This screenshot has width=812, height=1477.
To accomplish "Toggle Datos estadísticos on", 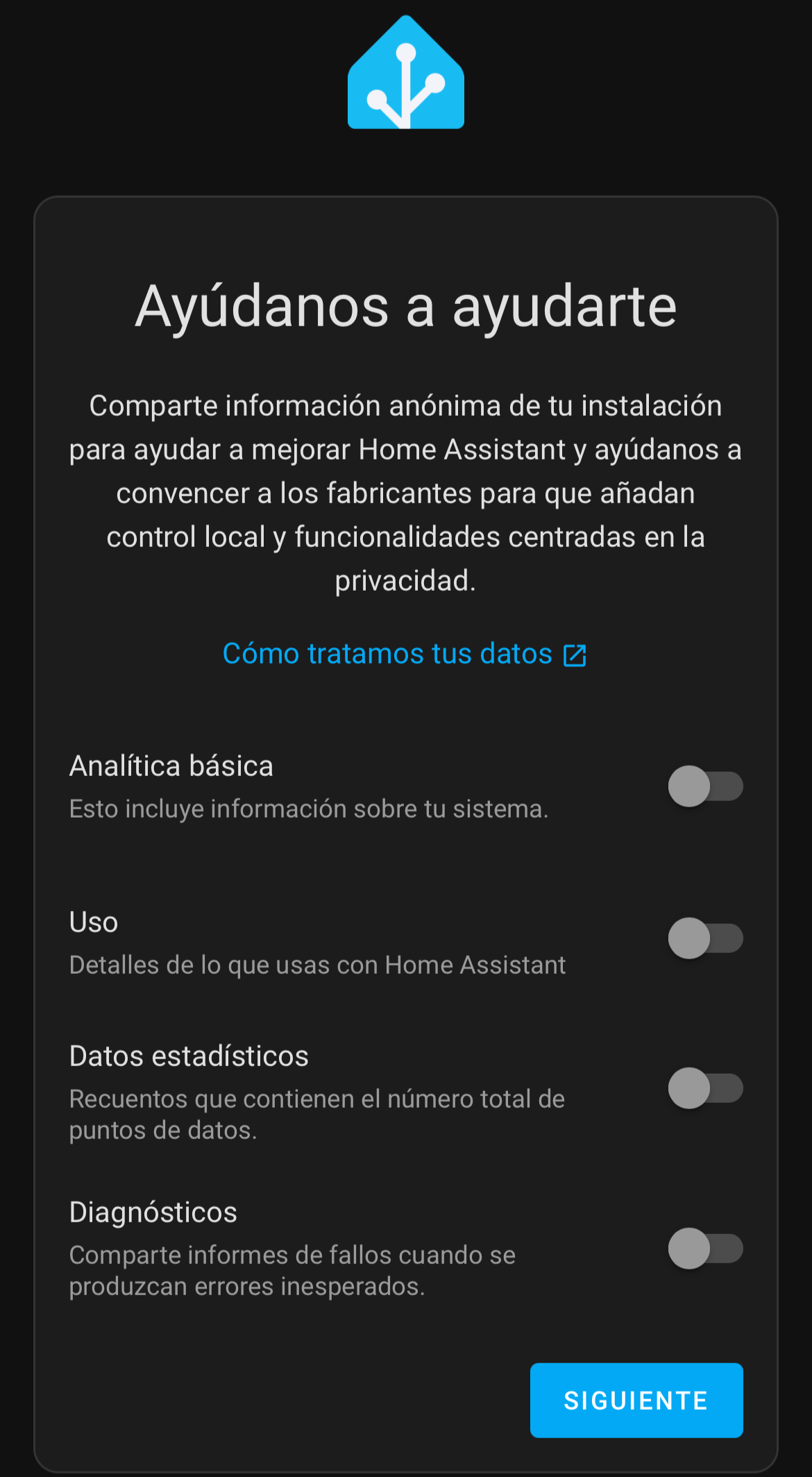I will click(x=704, y=1088).
